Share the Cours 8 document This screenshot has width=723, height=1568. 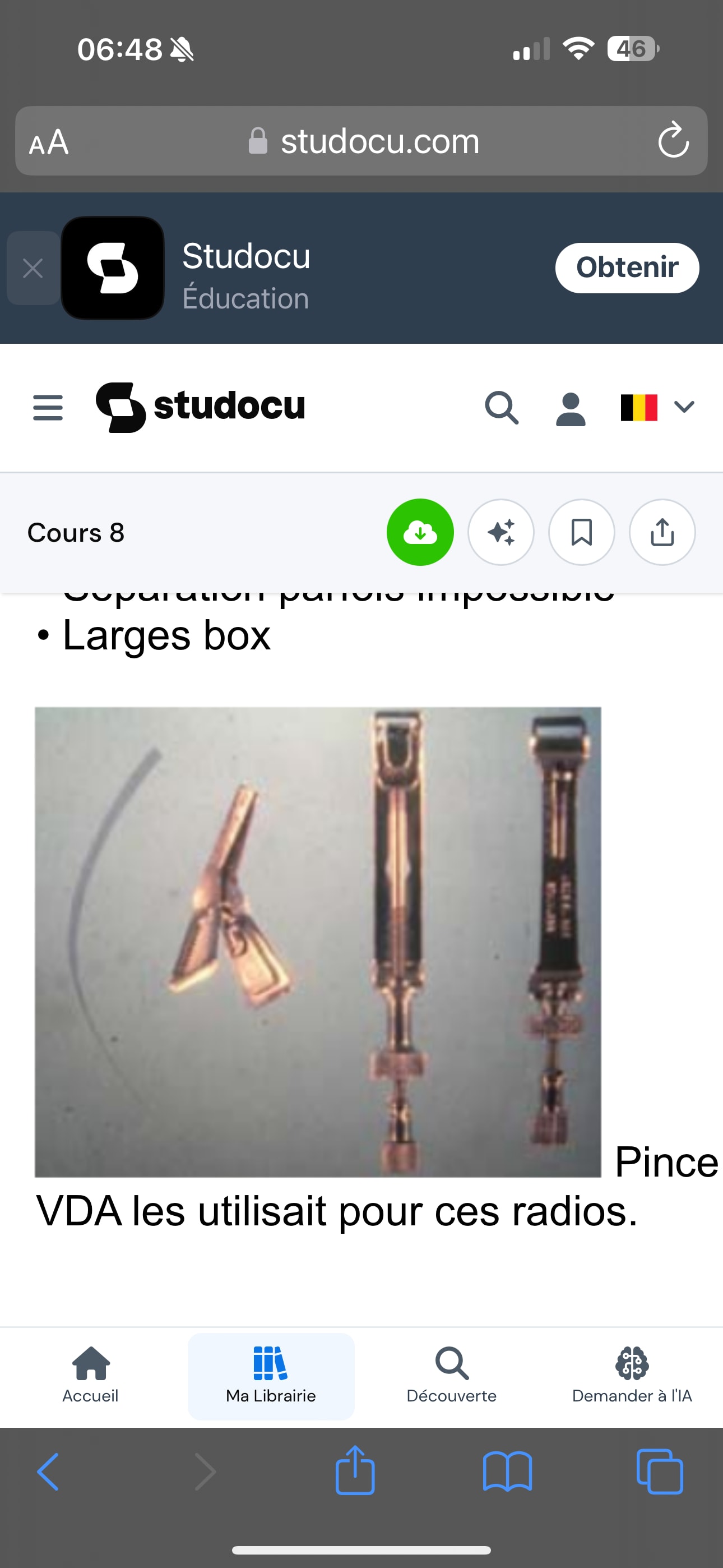click(x=661, y=532)
